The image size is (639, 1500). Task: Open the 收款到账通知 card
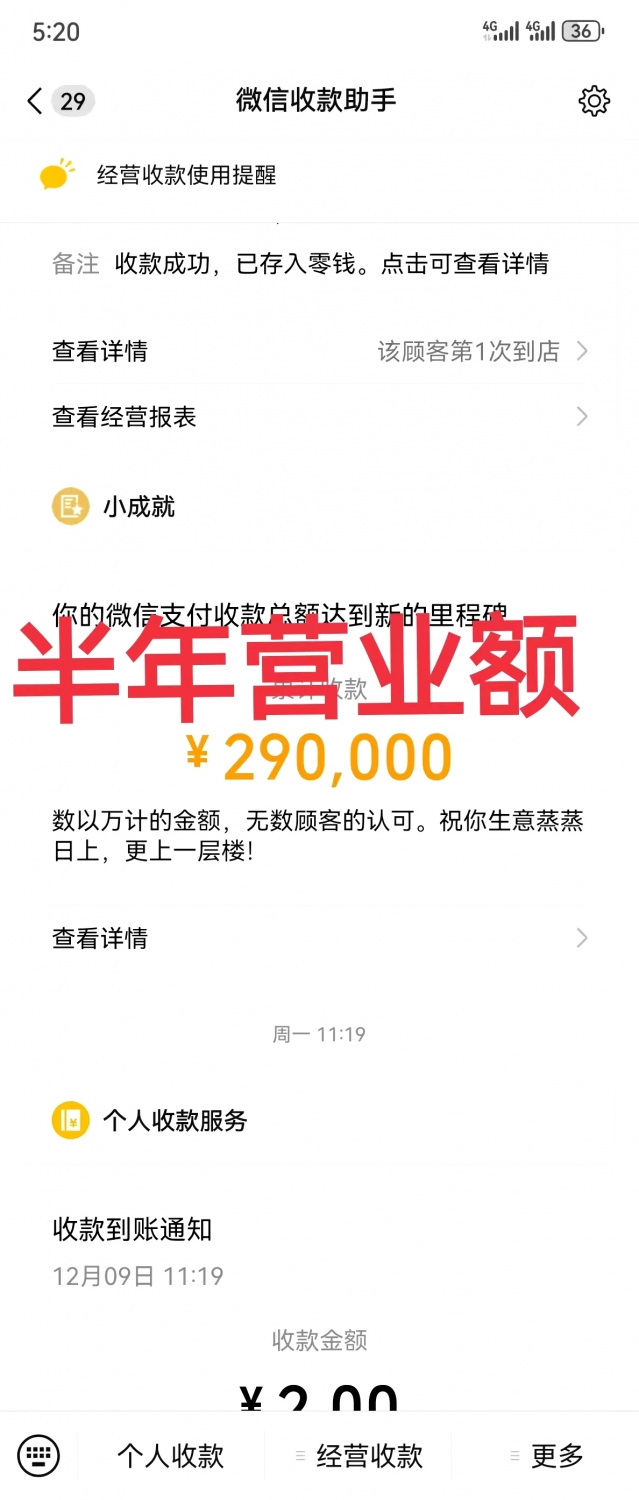point(319,1229)
